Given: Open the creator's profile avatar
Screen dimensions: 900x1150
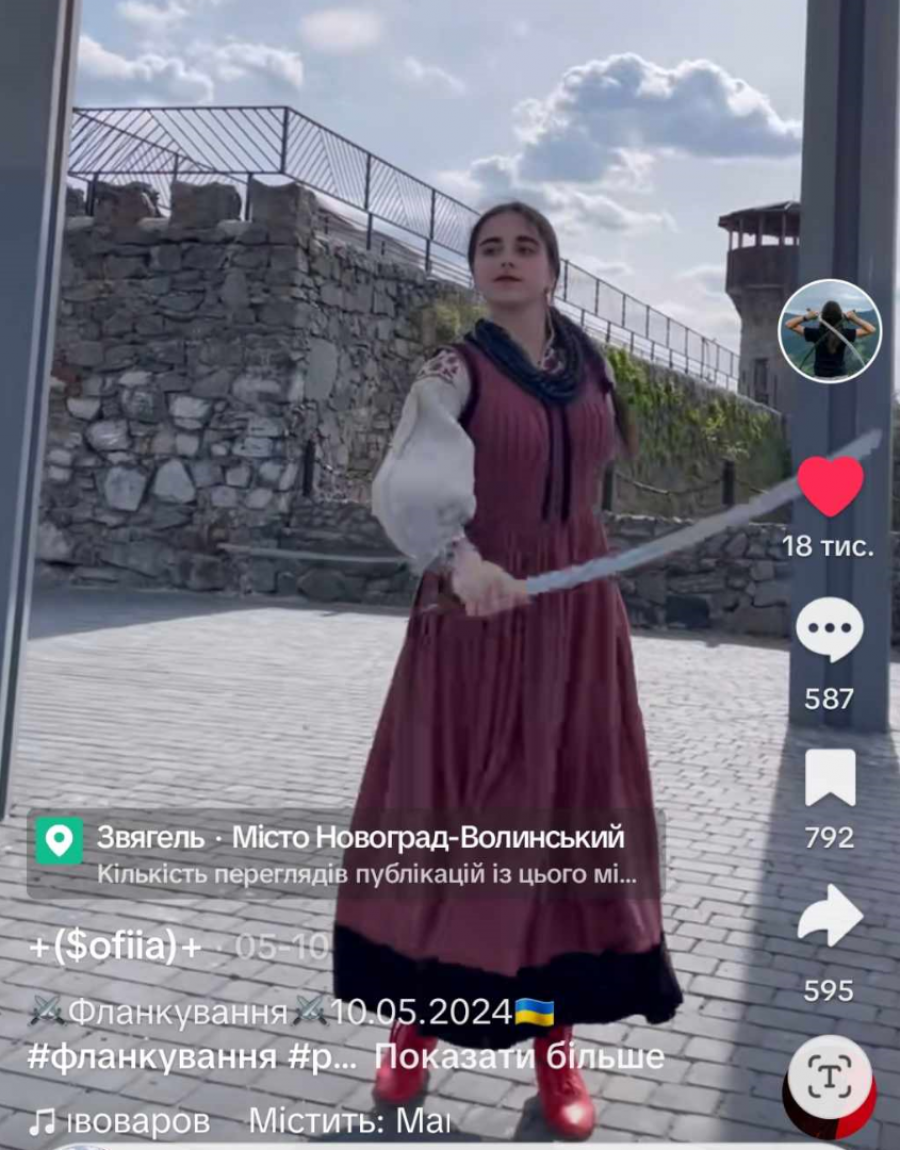Looking at the screenshot, I should click(x=829, y=331).
